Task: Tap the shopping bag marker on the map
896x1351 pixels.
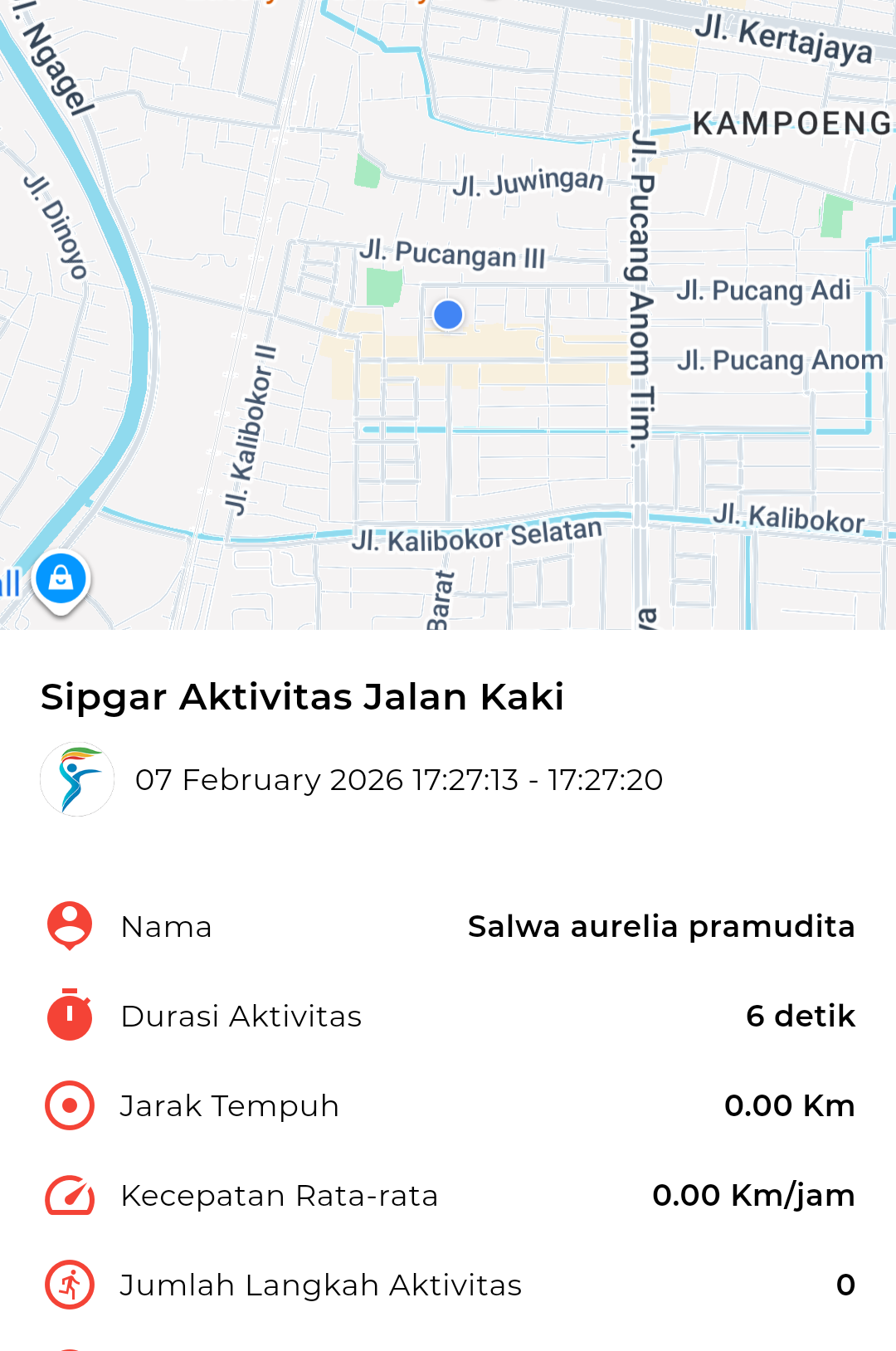Action: 61,578
